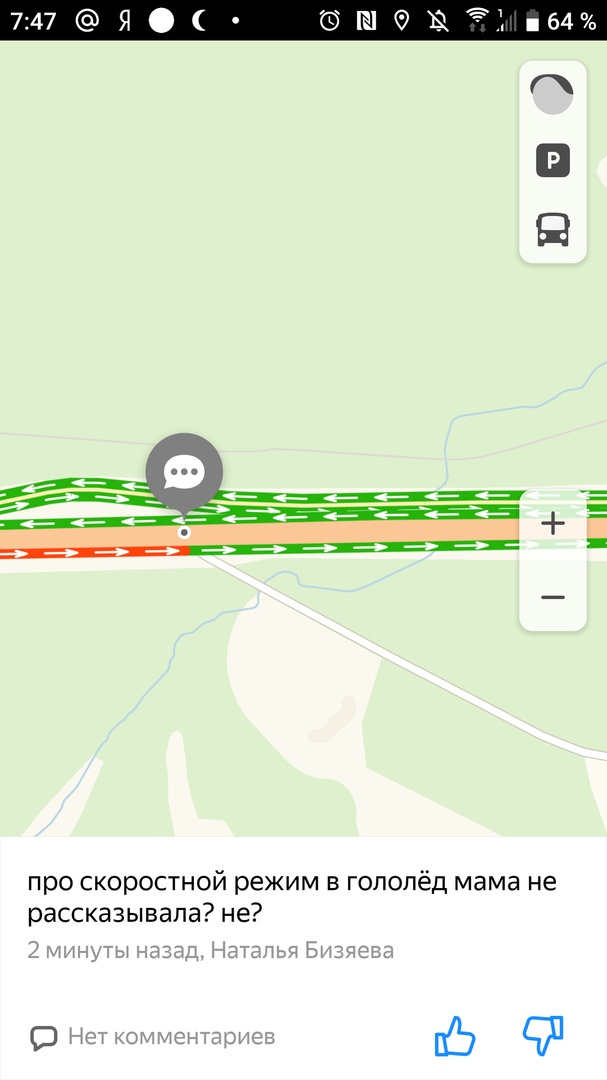
Task: Show the parking layer on the map
Action: pos(552,160)
